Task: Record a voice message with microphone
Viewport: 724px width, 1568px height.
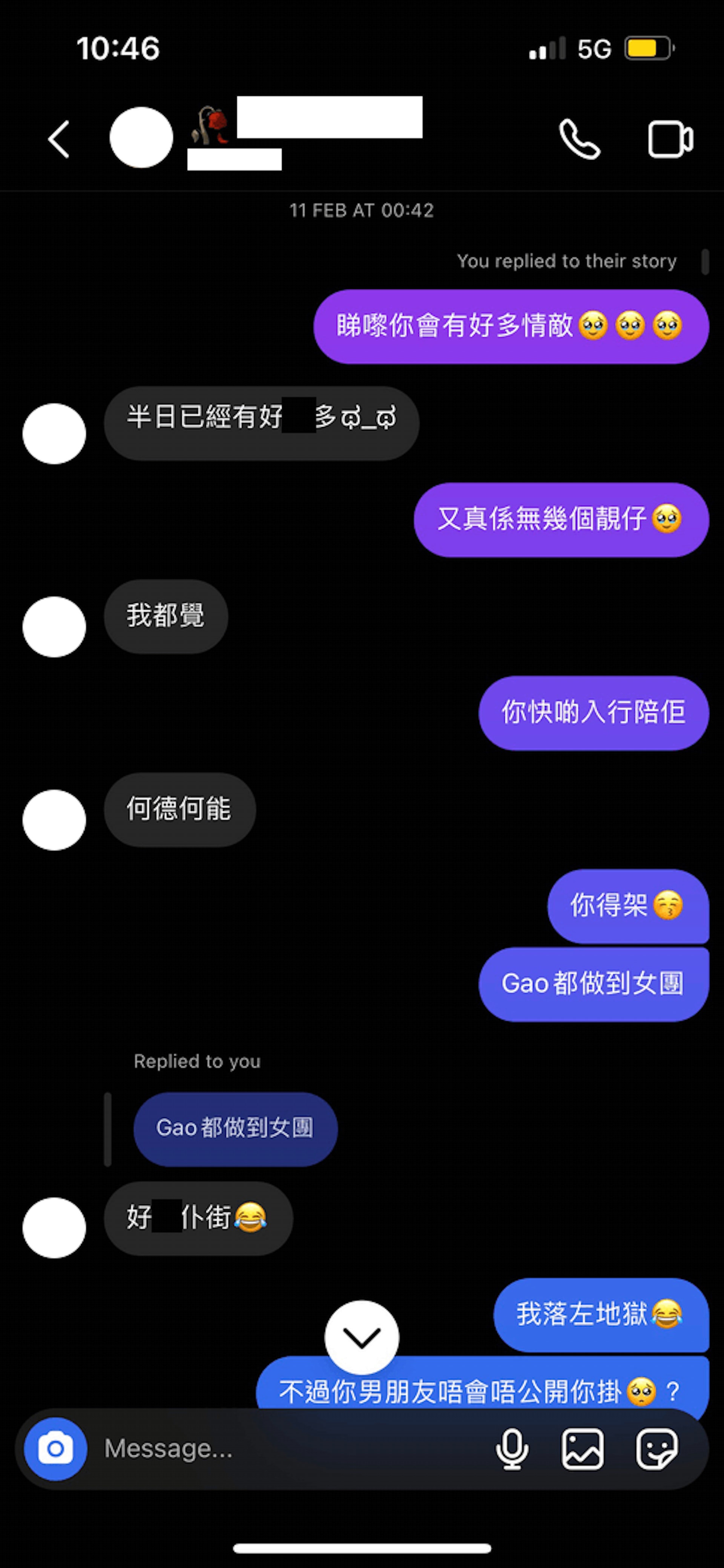Action: coord(512,1449)
